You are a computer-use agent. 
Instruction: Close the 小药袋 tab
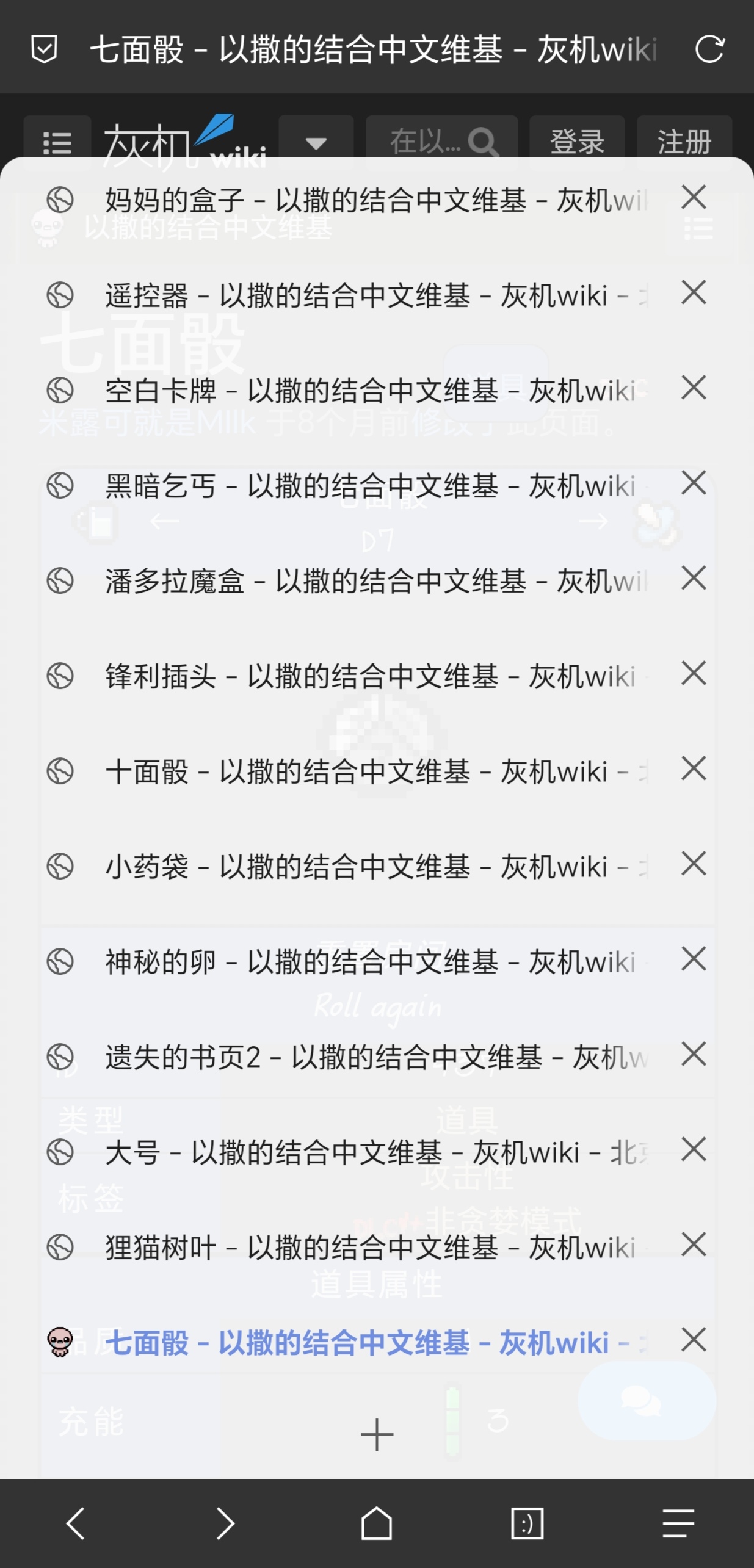pyautogui.click(x=694, y=864)
